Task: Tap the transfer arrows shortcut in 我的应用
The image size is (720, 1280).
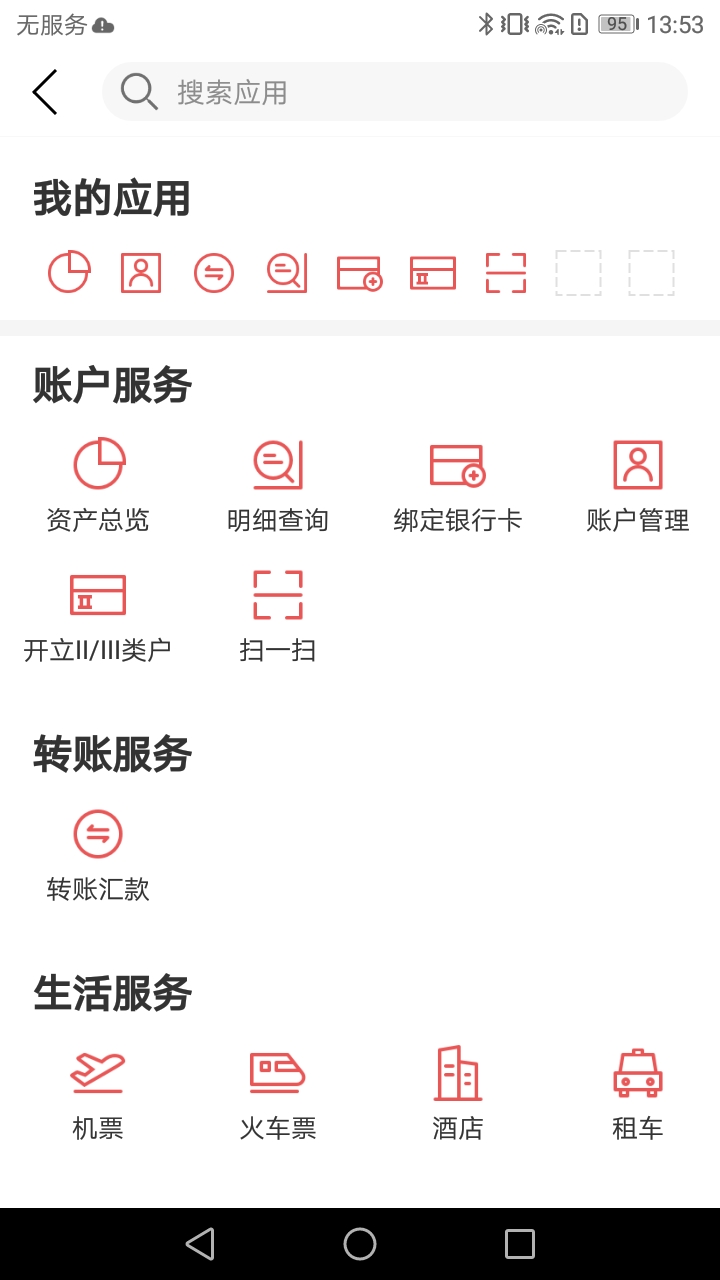Action: 214,272
